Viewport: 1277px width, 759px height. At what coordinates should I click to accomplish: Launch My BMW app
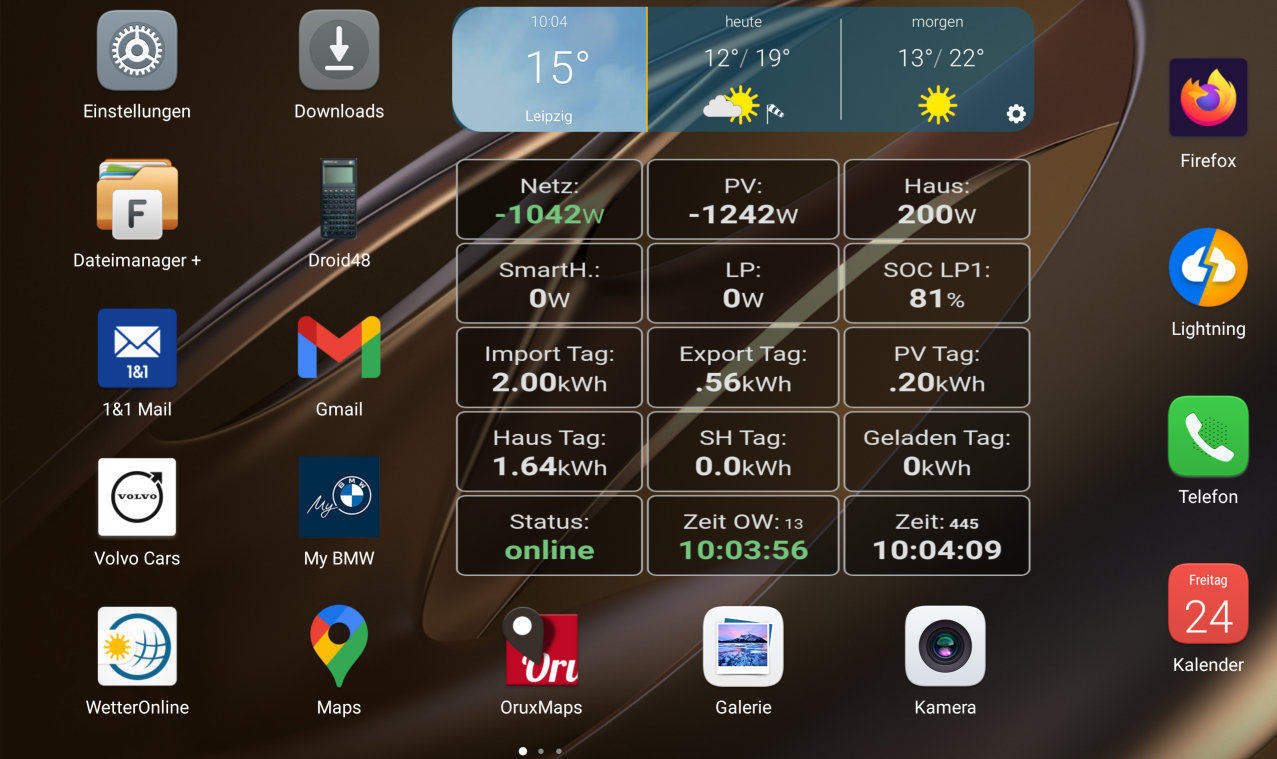tap(339, 497)
